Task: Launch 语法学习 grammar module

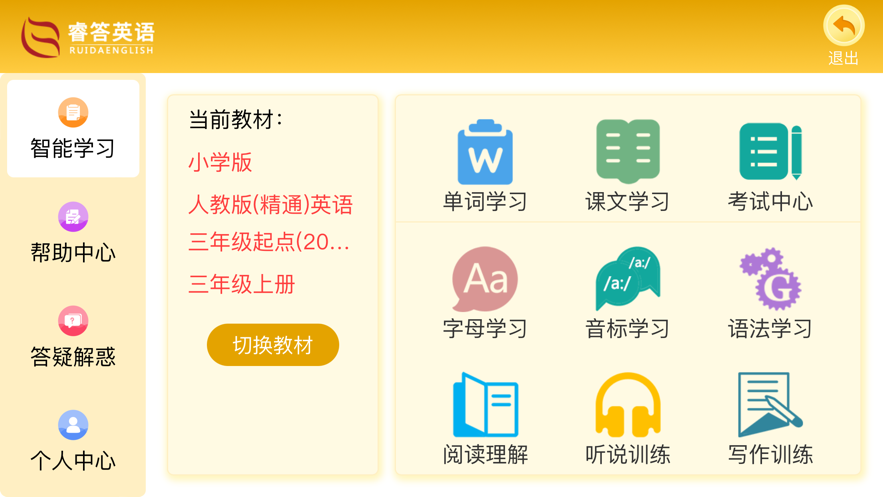Action: 769,292
